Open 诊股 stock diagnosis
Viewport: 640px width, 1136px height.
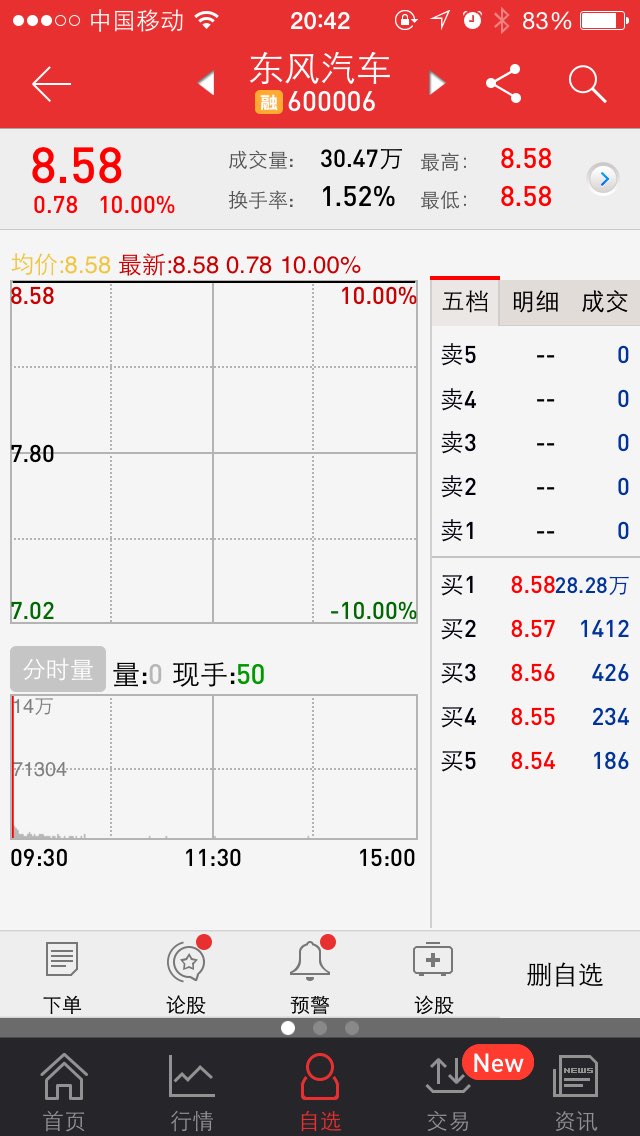[x=433, y=976]
